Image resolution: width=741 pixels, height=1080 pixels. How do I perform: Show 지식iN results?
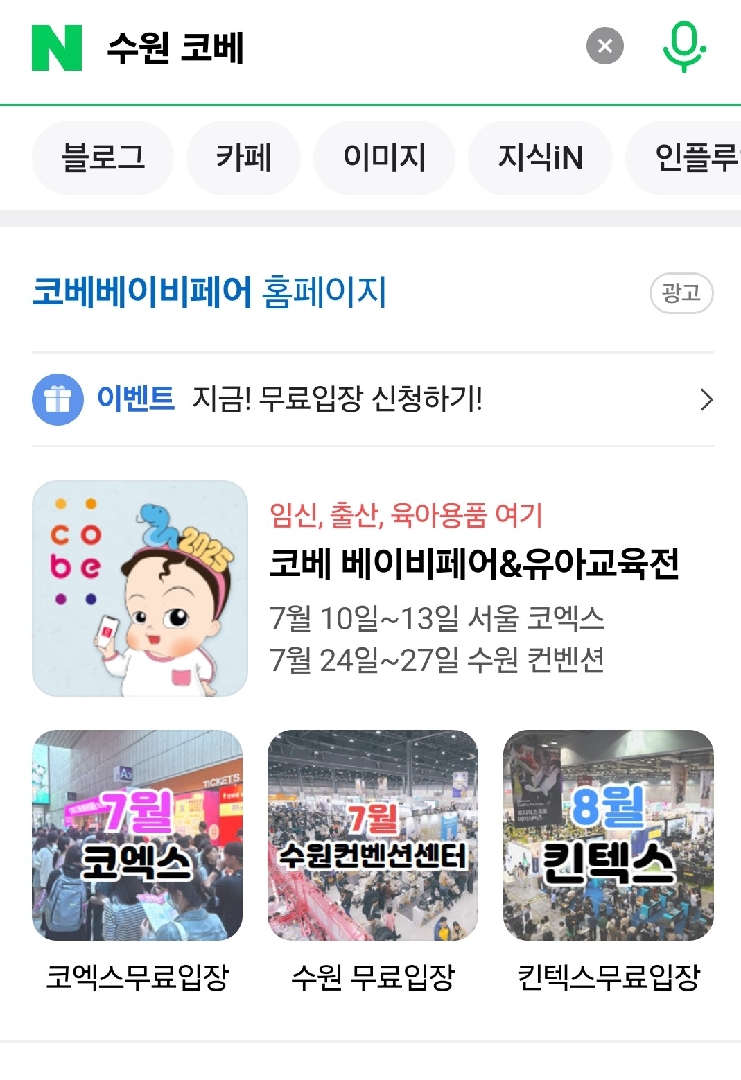(540, 157)
